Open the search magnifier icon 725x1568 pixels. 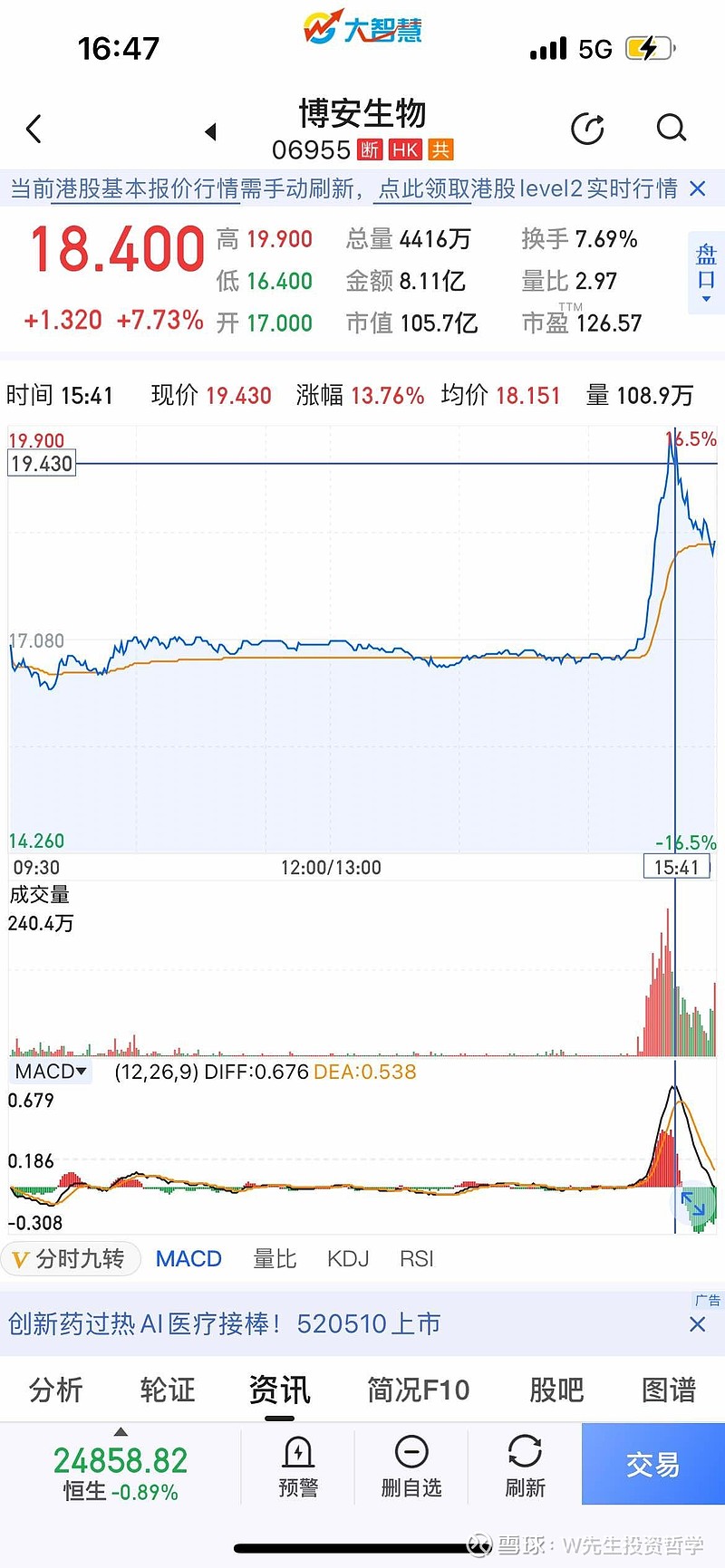click(671, 129)
